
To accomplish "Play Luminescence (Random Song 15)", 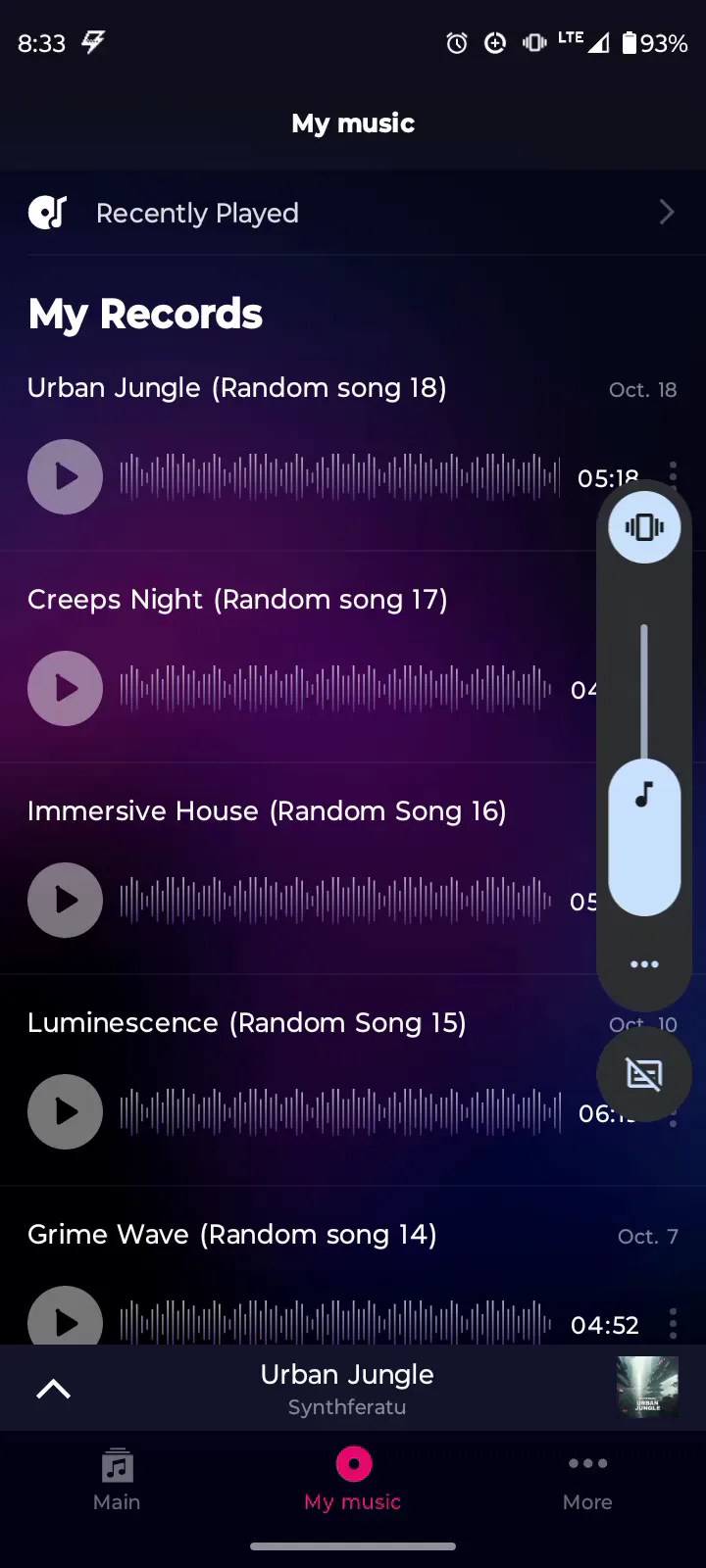I will pyautogui.click(x=66, y=1112).
